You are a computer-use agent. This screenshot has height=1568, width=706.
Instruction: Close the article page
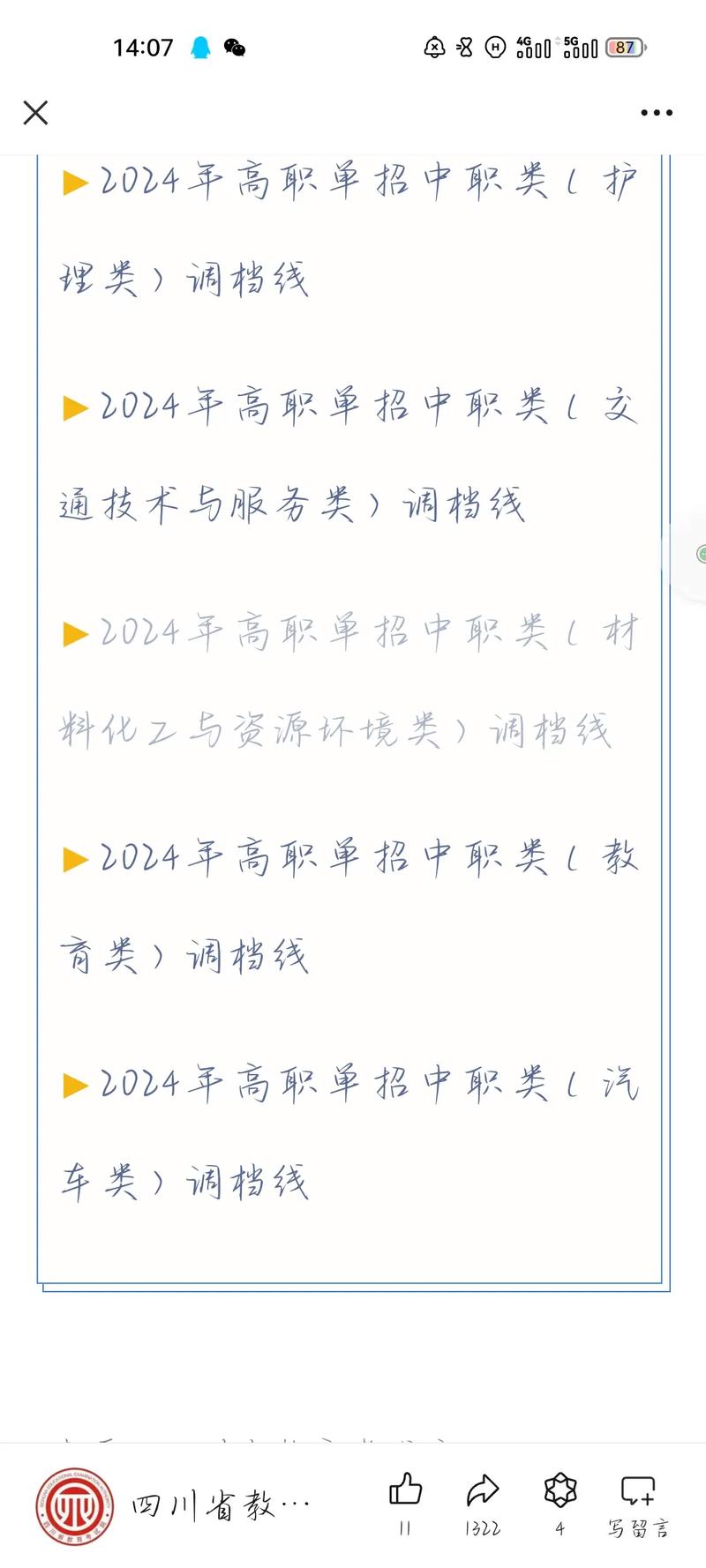(x=35, y=113)
